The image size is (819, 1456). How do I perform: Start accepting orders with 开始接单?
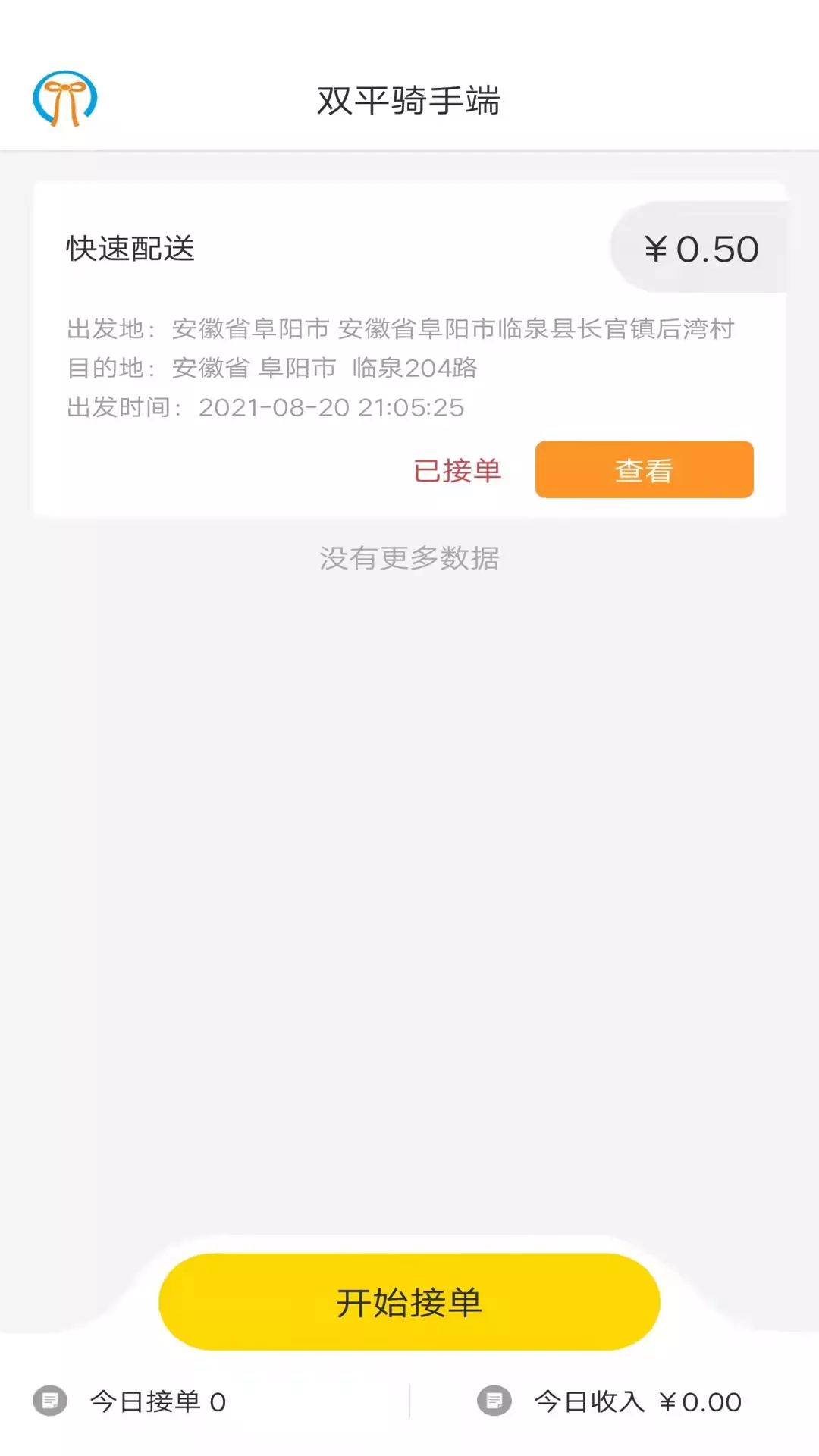409,1302
